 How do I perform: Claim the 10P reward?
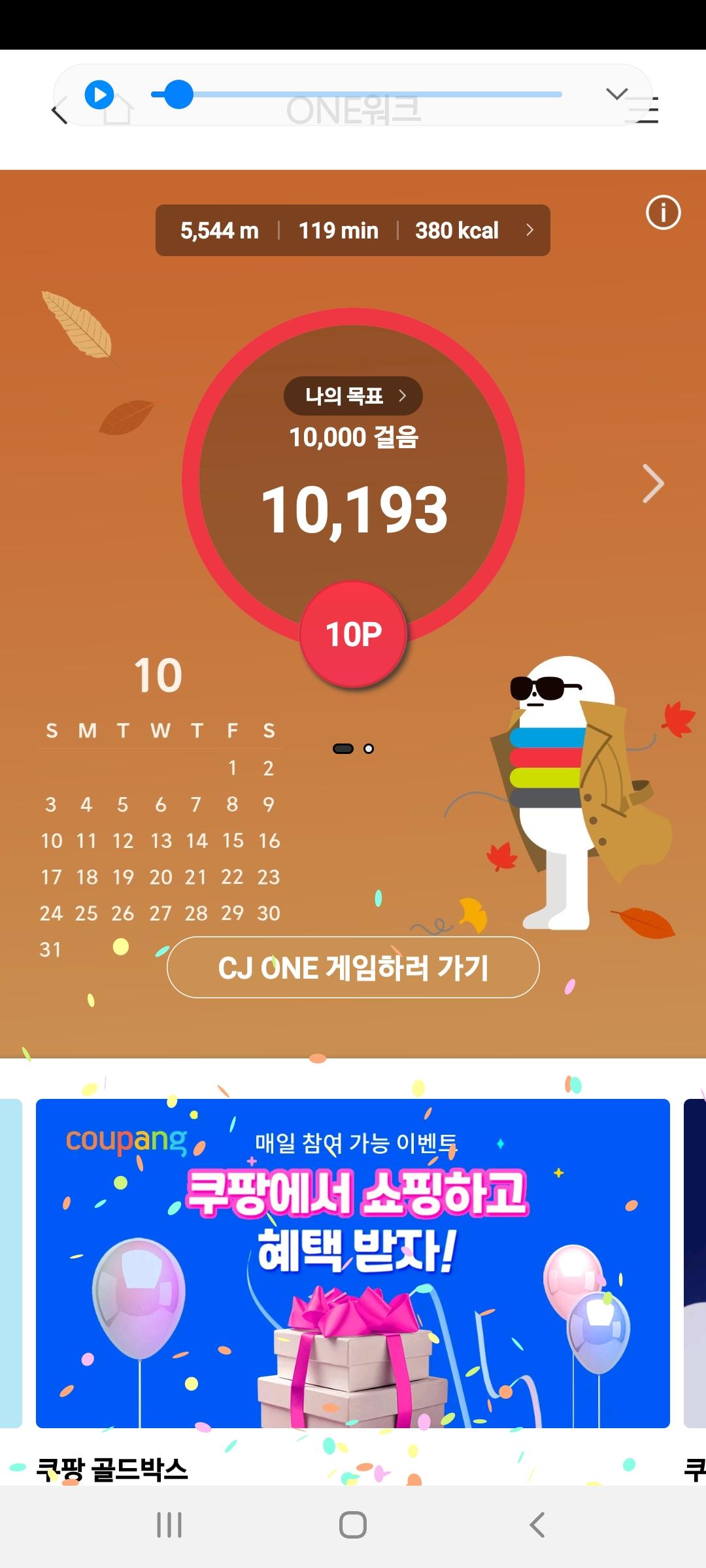353,634
